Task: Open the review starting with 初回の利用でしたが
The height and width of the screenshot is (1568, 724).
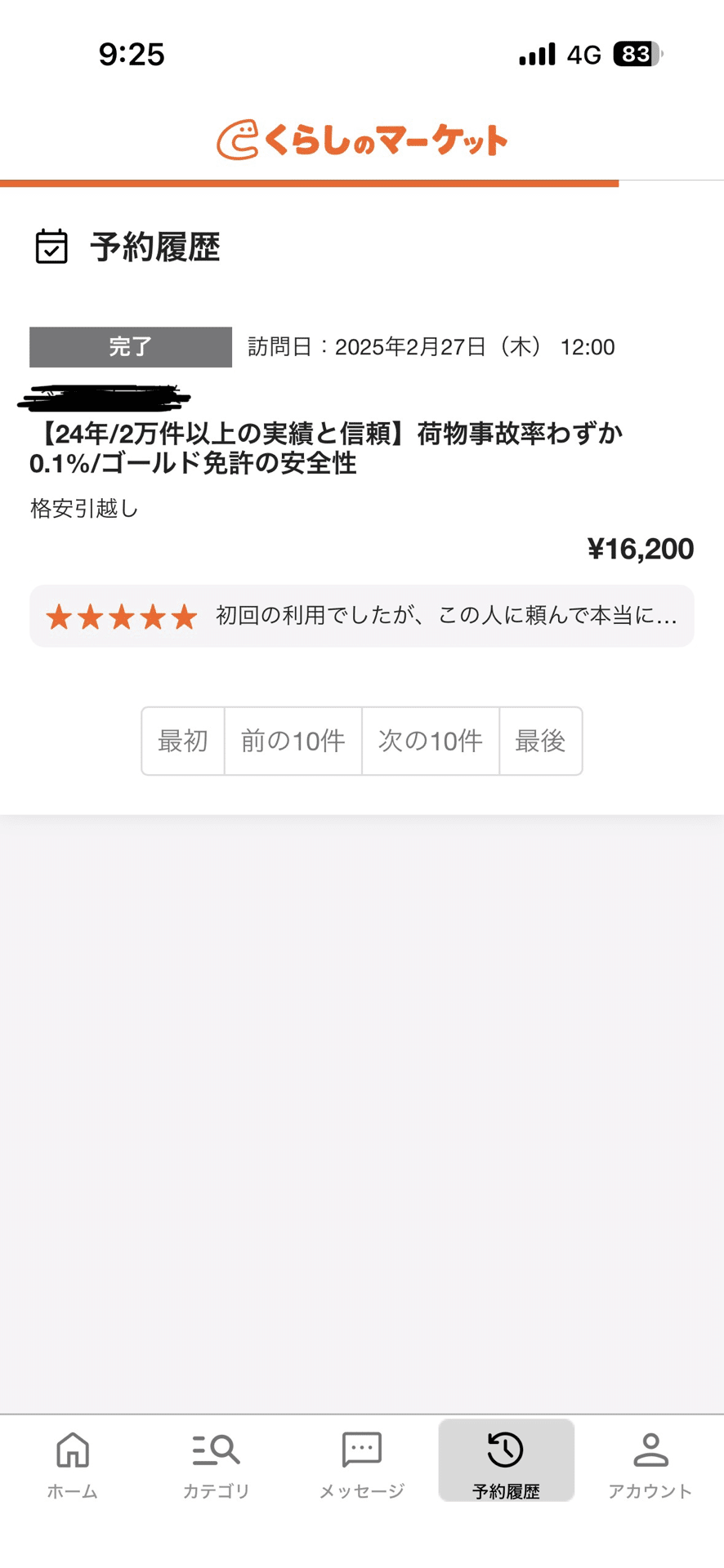Action: pyautogui.click(x=445, y=617)
